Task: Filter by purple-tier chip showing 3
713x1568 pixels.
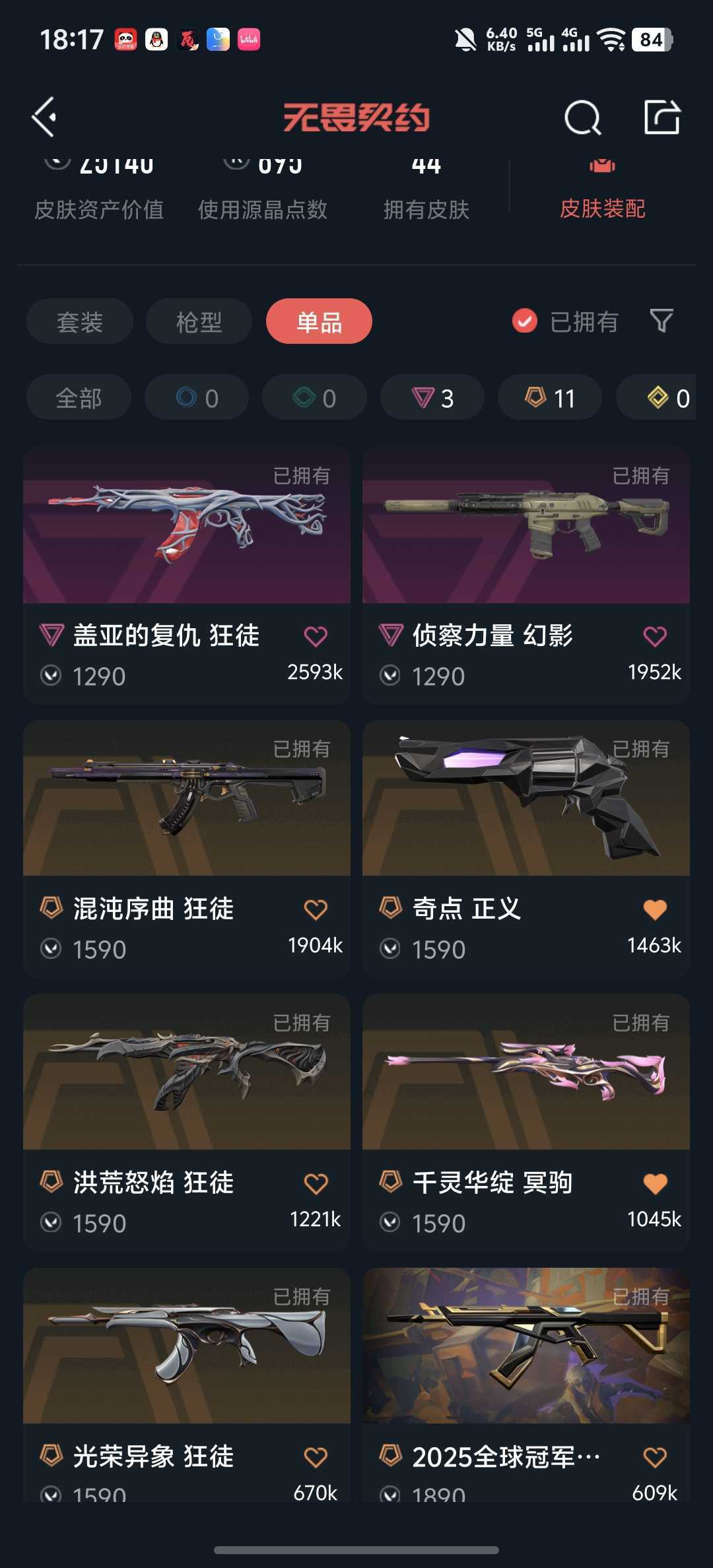Action: click(x=432, y=398)
